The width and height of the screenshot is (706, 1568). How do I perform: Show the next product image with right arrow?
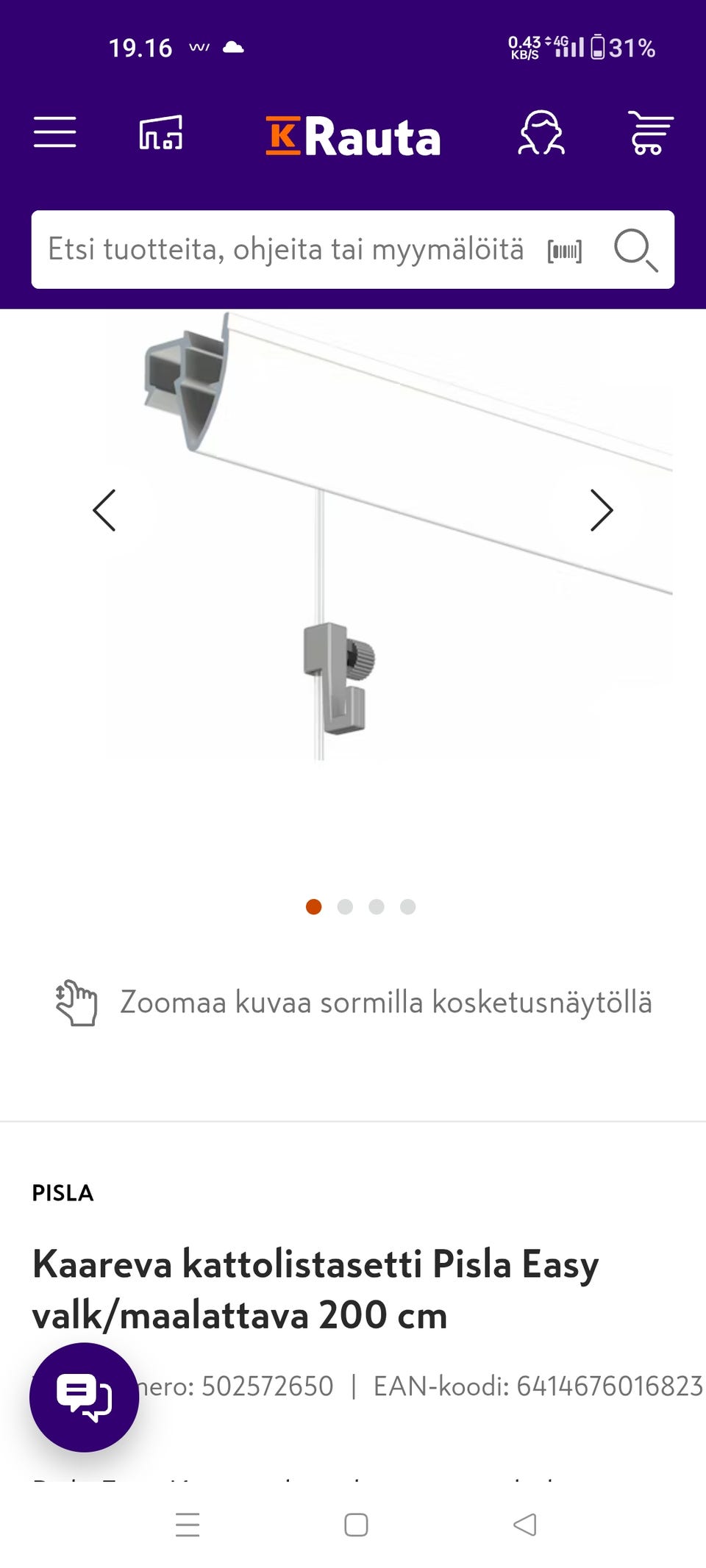coord(601,509)
